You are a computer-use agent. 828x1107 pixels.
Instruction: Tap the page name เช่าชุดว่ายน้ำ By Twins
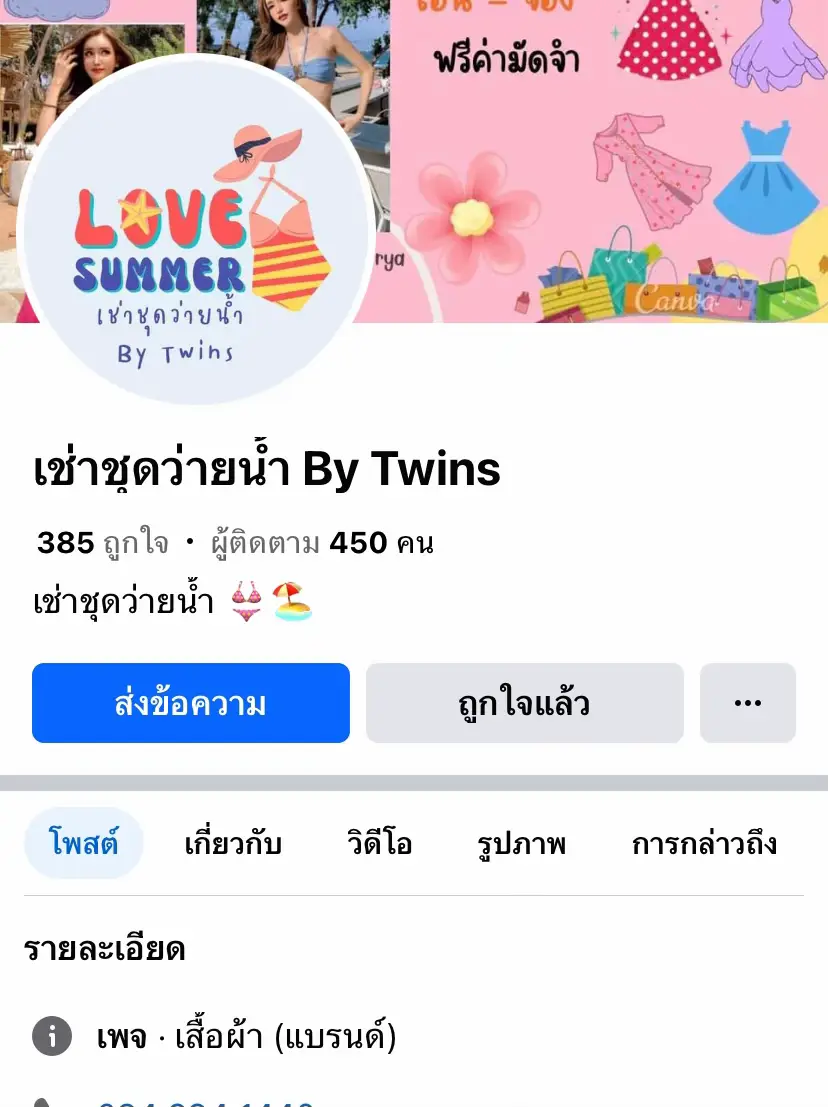266,468
